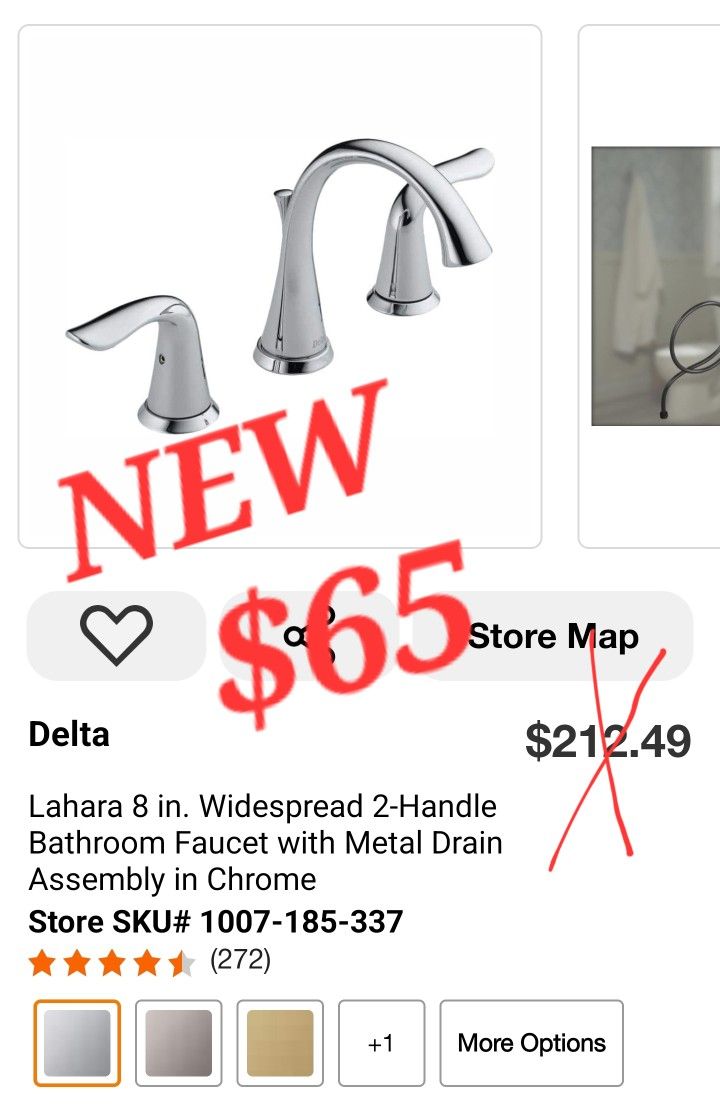Tap the Delta brand name

click(x=70, y=735)
